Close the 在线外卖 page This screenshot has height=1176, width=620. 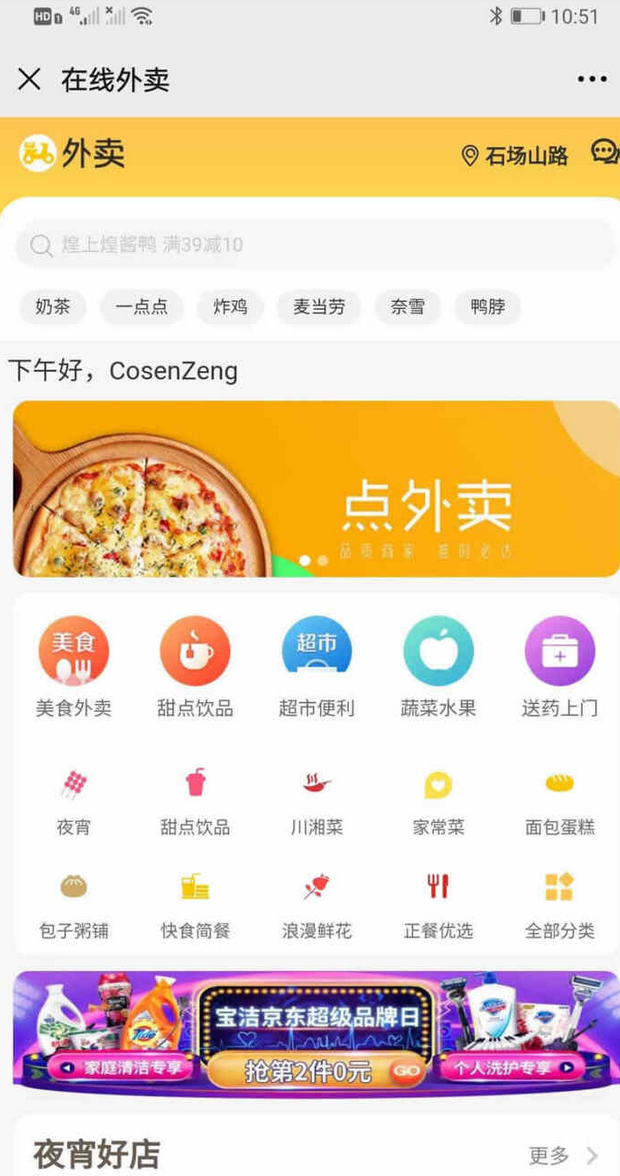point(29,79)
